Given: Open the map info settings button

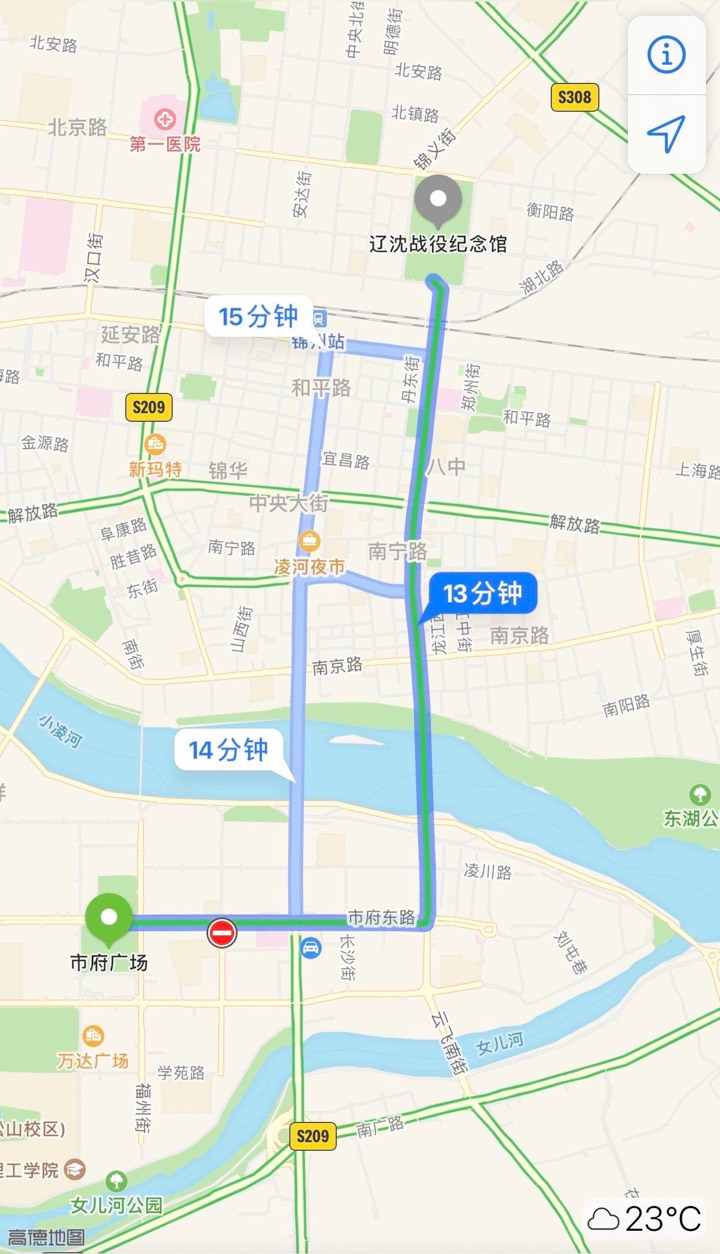Looking at the screenshot, I should point(666,55).
